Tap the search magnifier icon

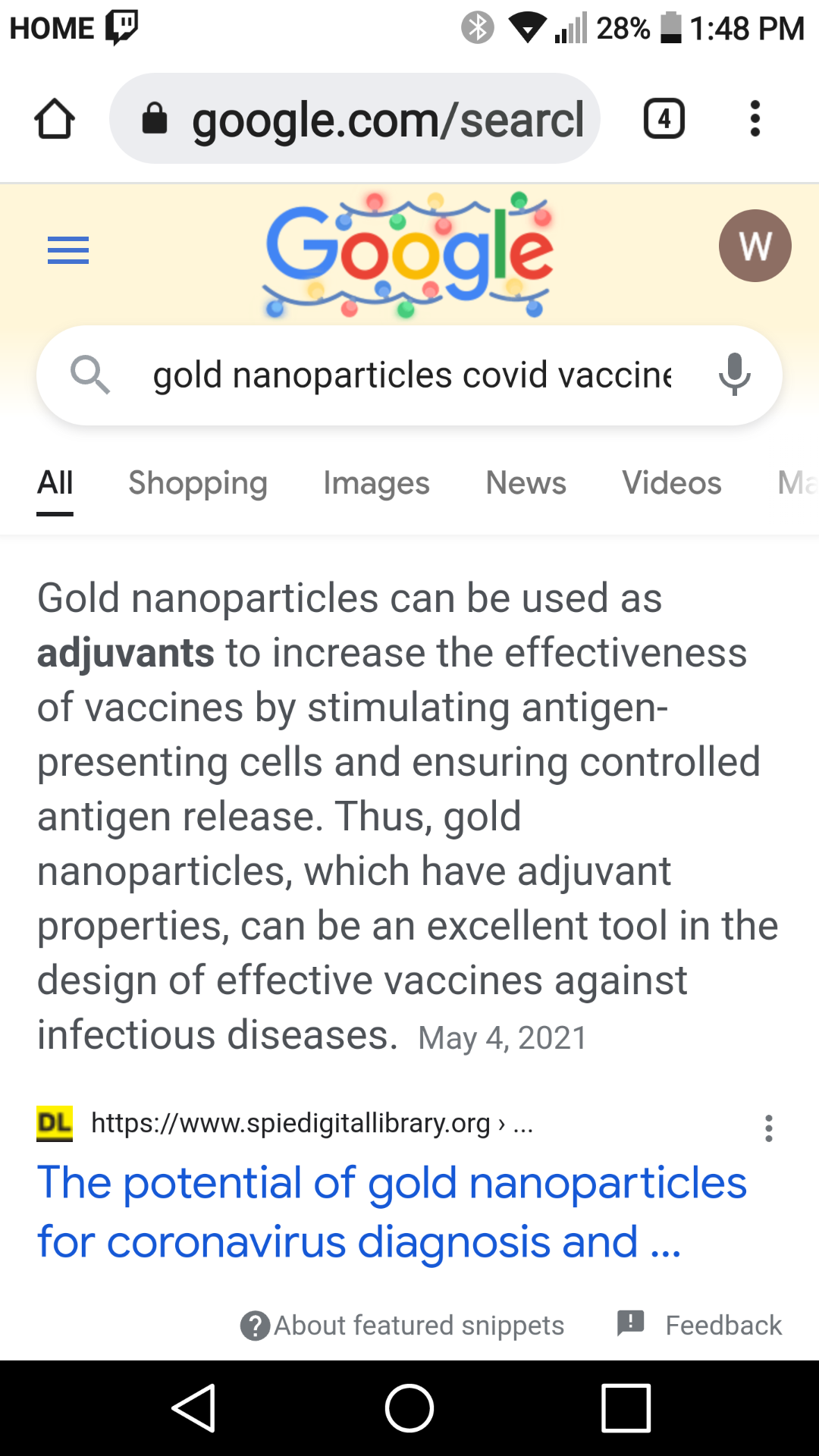90,375
